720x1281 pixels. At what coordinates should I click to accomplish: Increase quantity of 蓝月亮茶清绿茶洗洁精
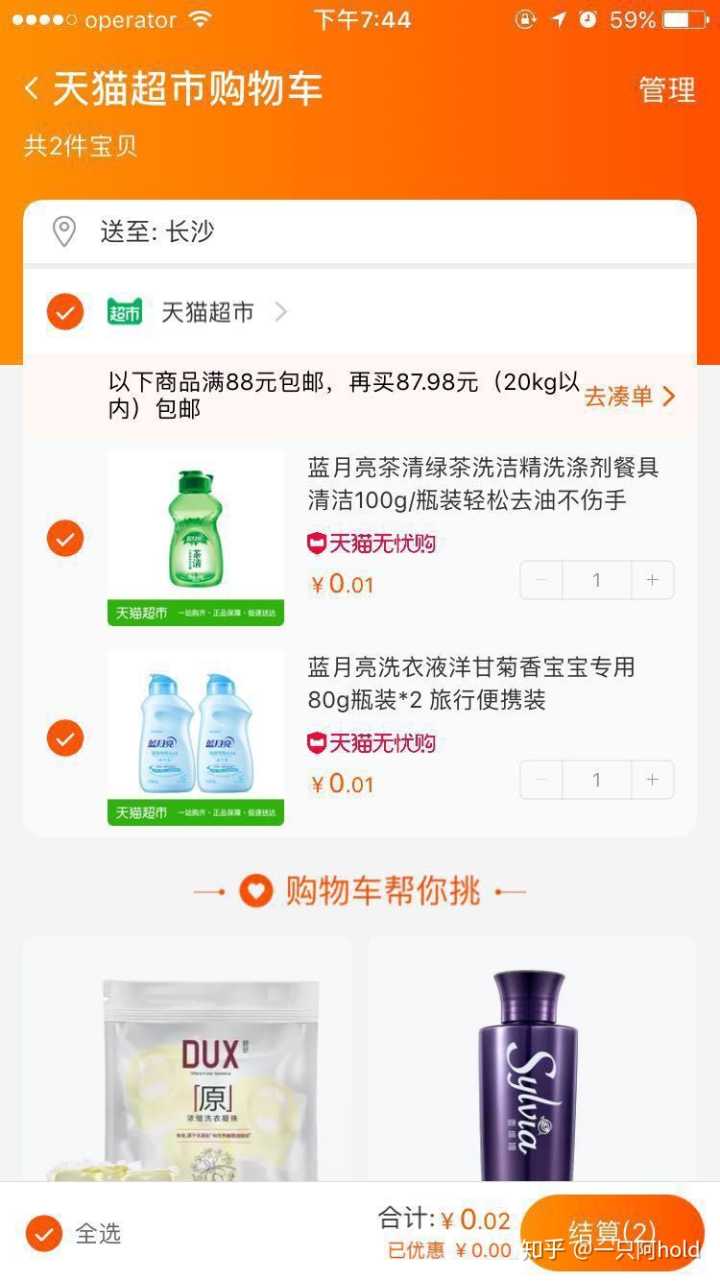point(653,580)
